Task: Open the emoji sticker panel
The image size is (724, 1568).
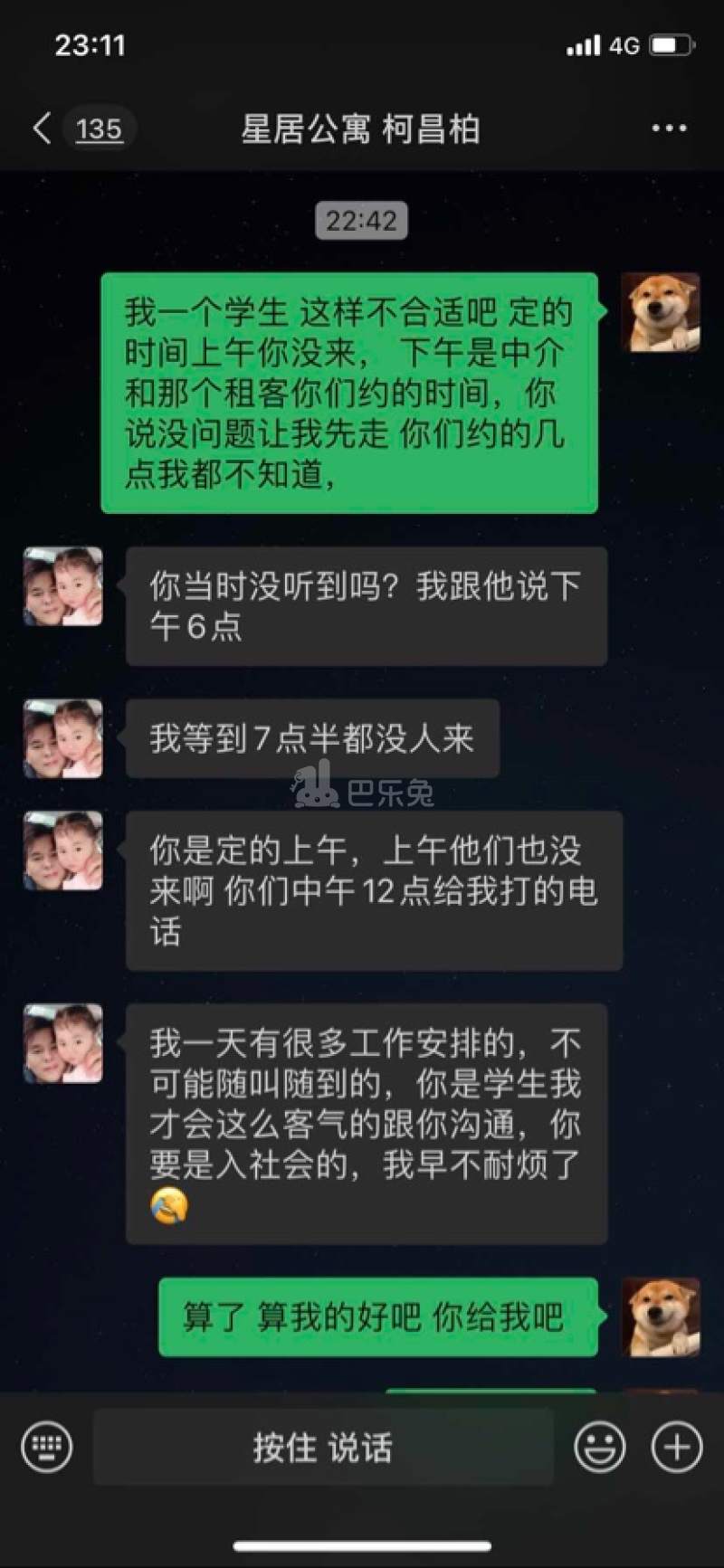Action: pyautogui.click(x=599, y=1447)
